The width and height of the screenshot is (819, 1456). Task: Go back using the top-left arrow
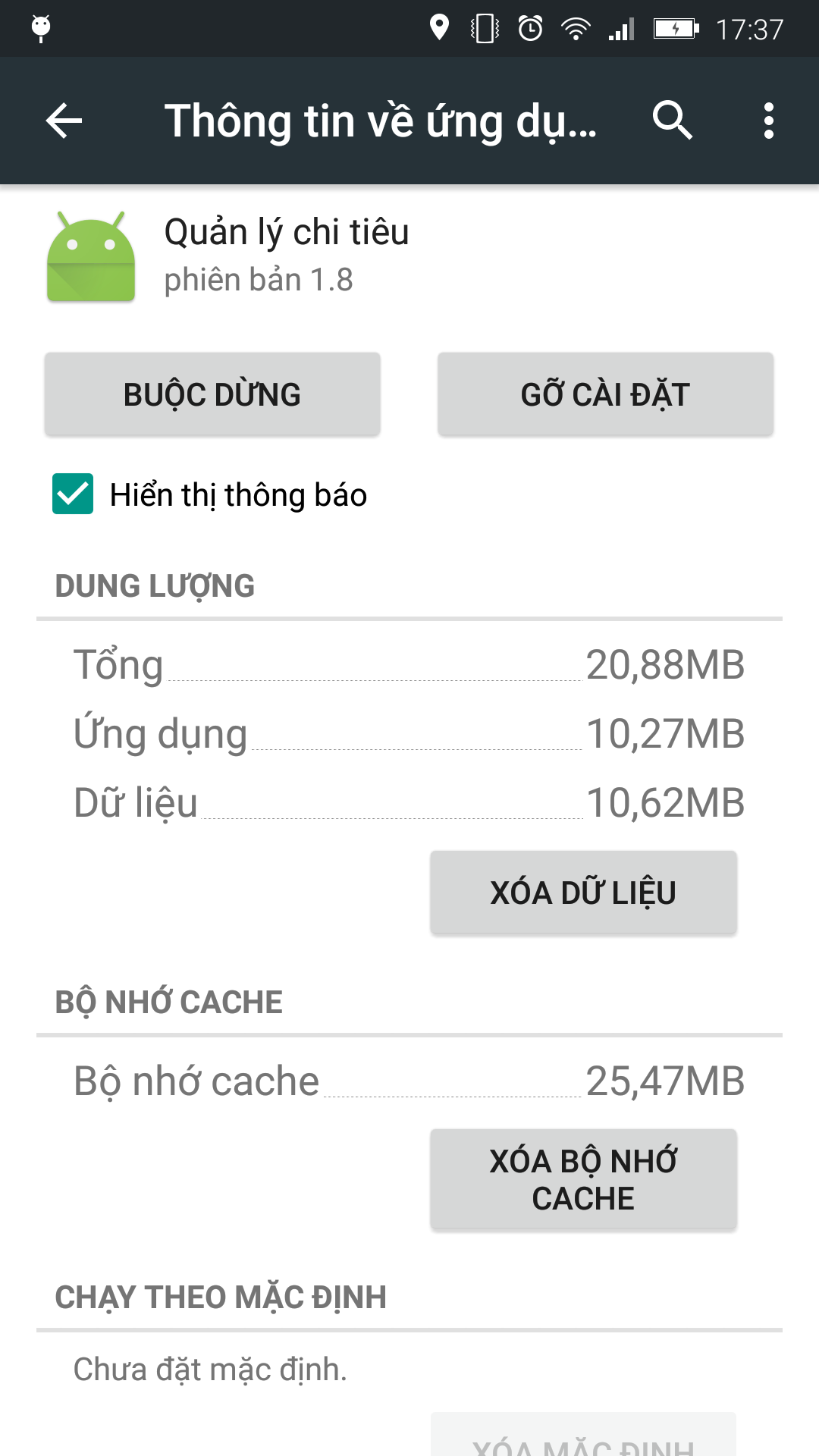[64, 121]
